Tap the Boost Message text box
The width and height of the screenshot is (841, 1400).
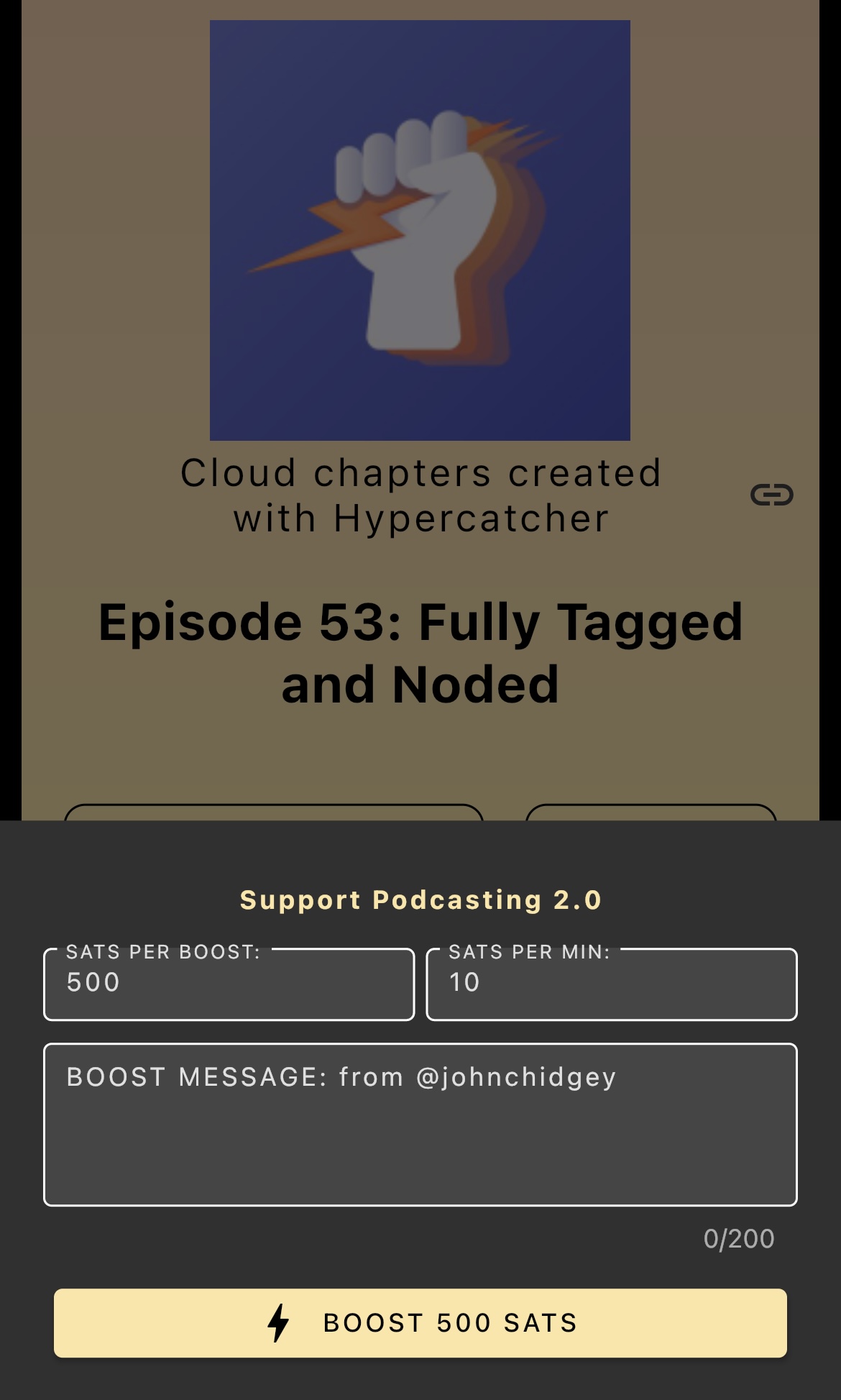coord(420,1124)
